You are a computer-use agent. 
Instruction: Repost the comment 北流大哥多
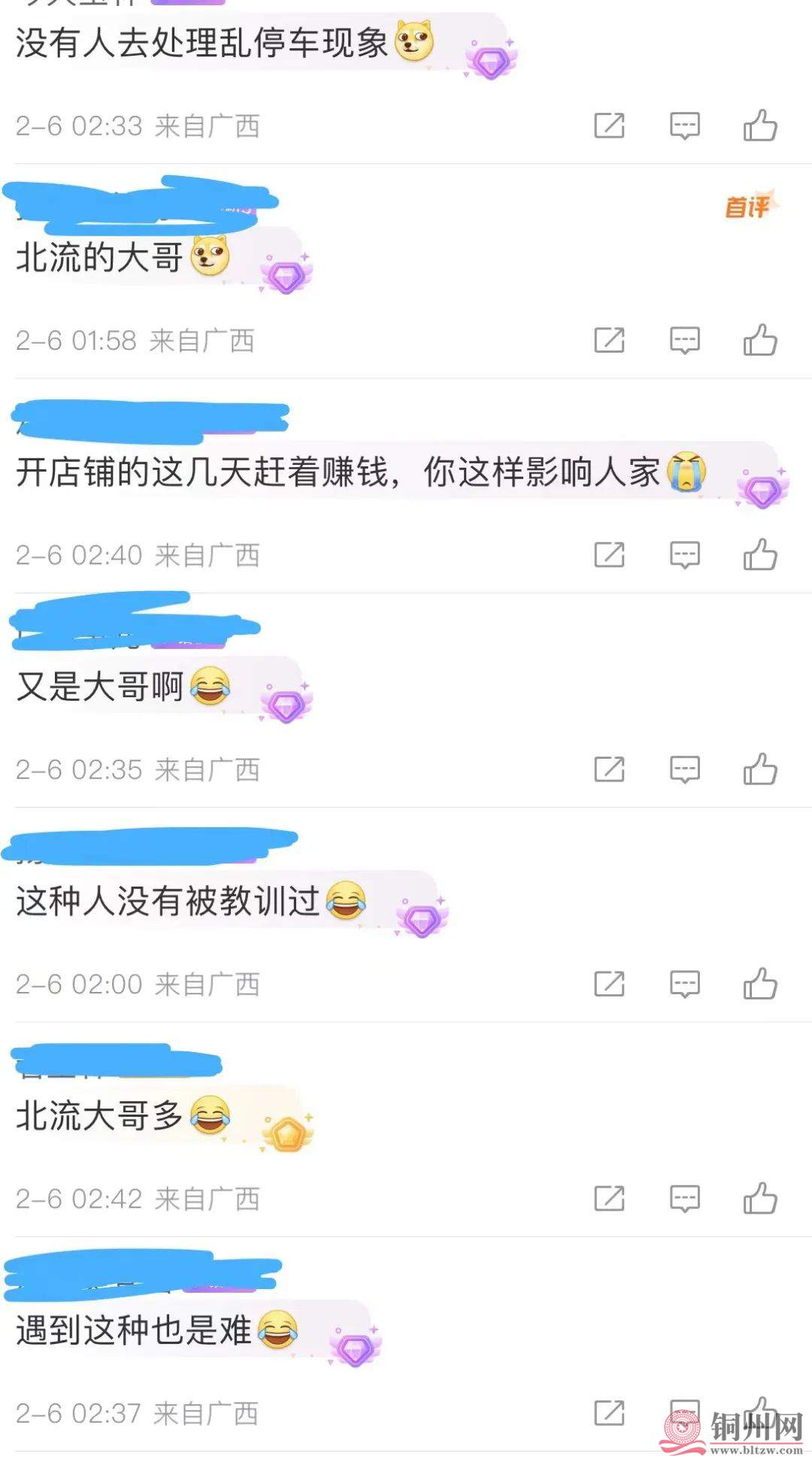[609, 1199]
